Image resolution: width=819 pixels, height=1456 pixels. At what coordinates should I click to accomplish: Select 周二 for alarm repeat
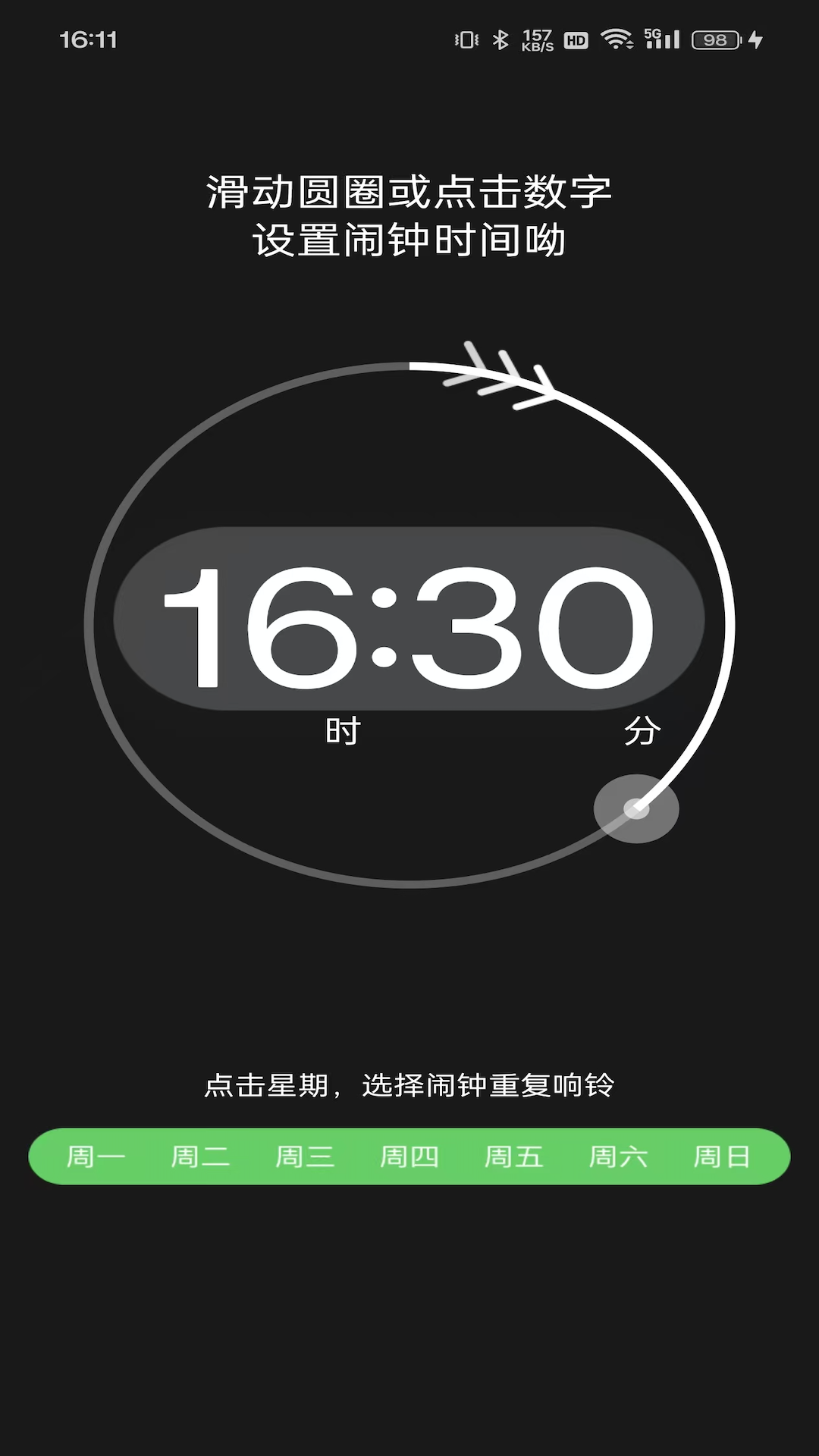[200, 1156]
